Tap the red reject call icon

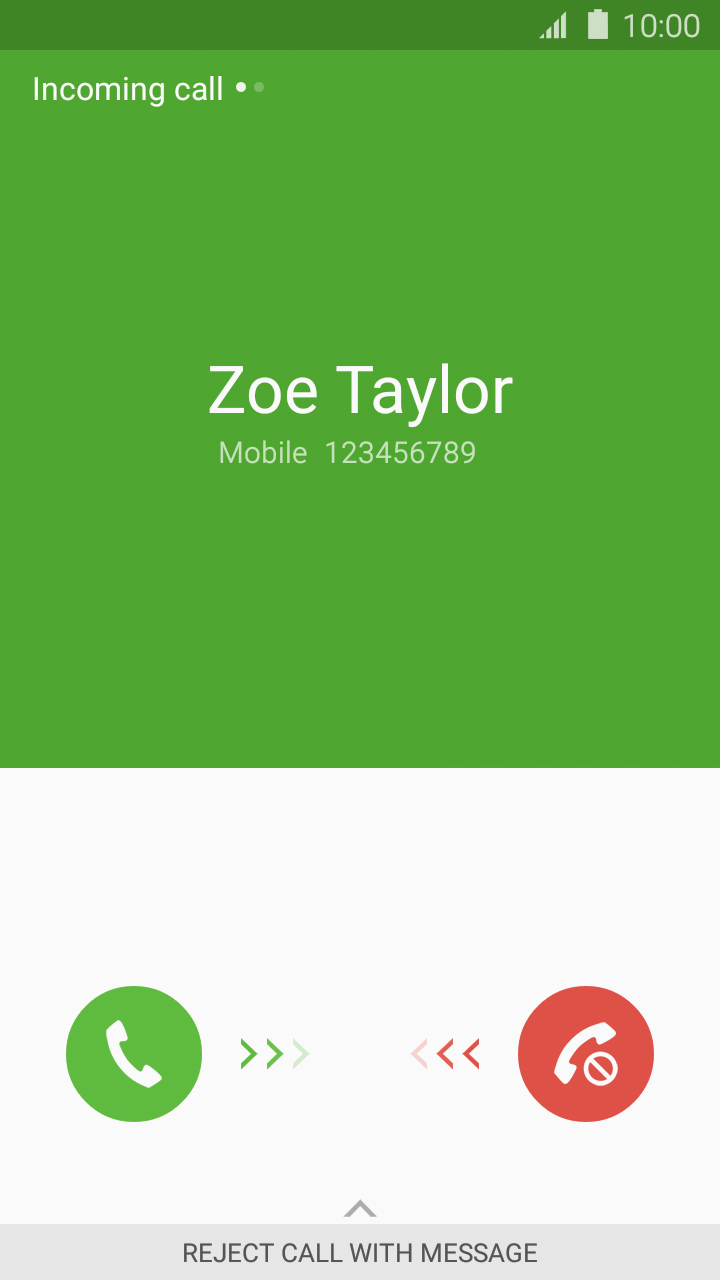coord(586,1054)
